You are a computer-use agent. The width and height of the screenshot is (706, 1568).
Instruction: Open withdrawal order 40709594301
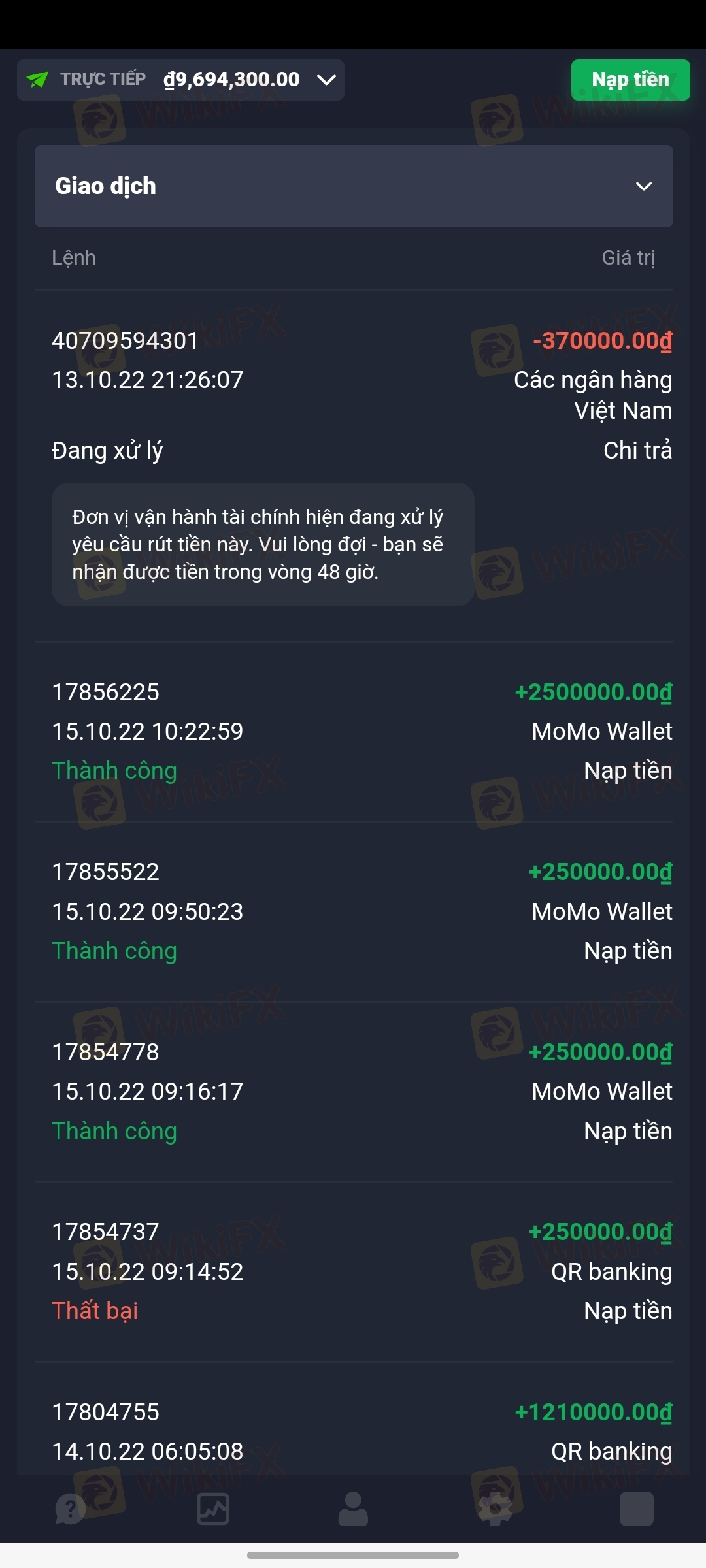(354, 392)
